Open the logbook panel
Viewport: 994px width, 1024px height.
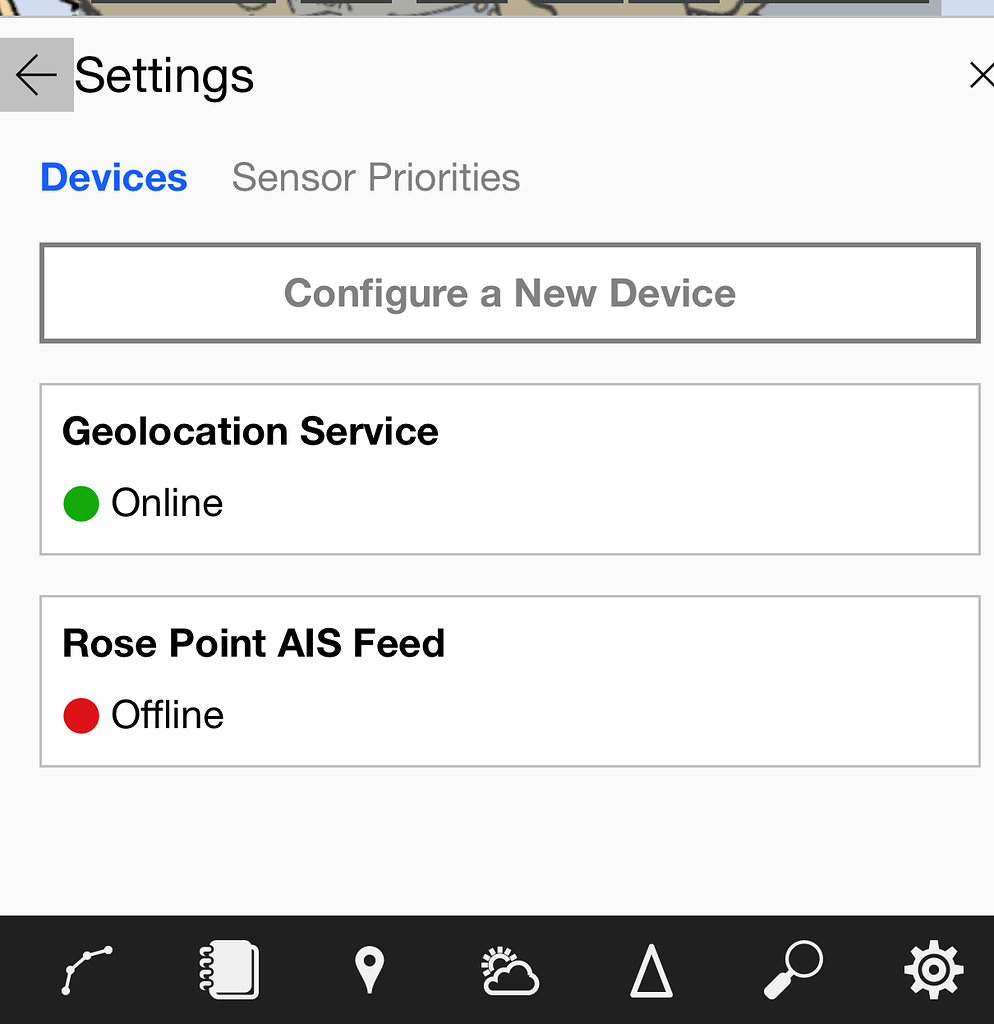228,968
